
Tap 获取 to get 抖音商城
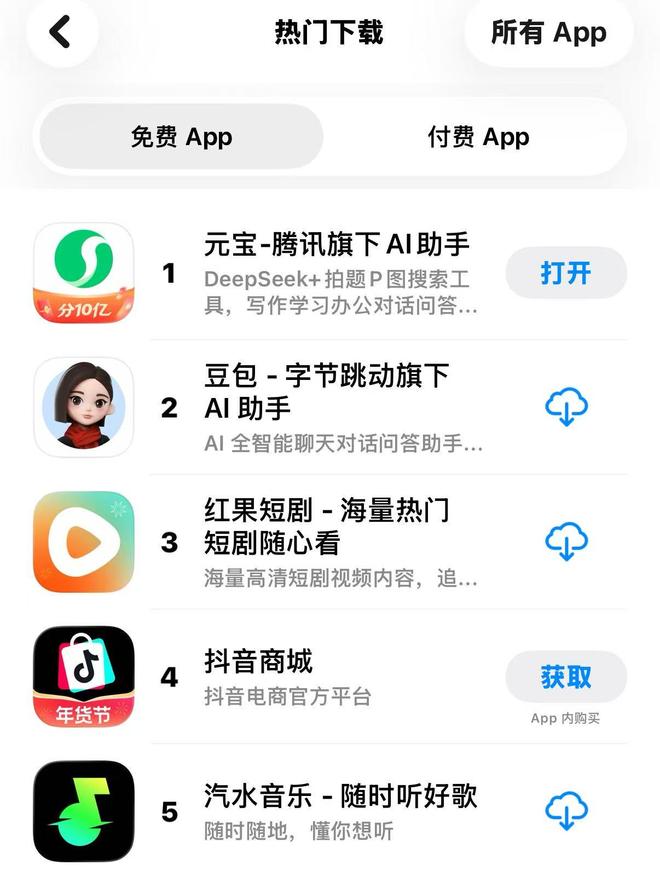[566, 677]
